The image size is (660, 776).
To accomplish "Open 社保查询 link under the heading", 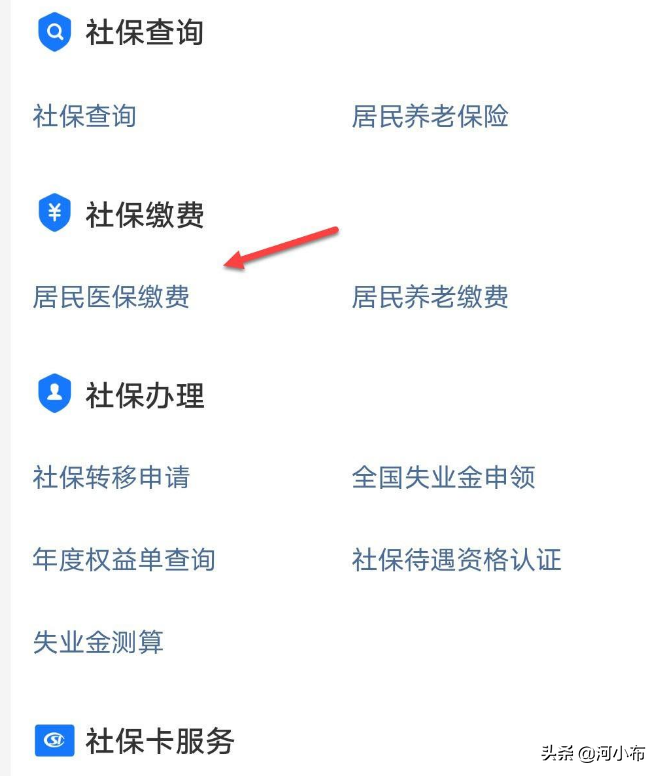I will [x=84, y=116].
